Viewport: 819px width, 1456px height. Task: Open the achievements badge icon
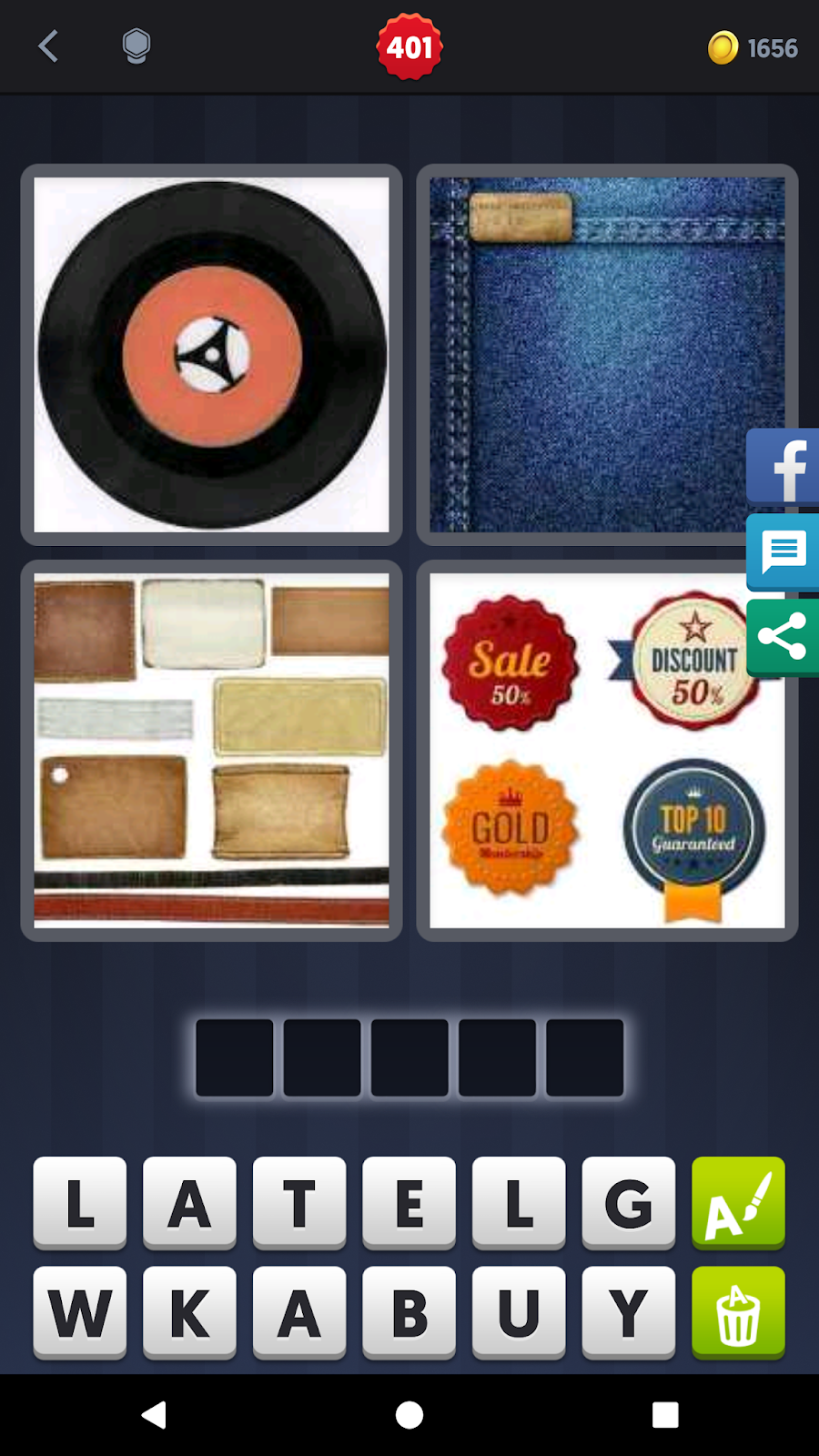(x=136, y=46)
